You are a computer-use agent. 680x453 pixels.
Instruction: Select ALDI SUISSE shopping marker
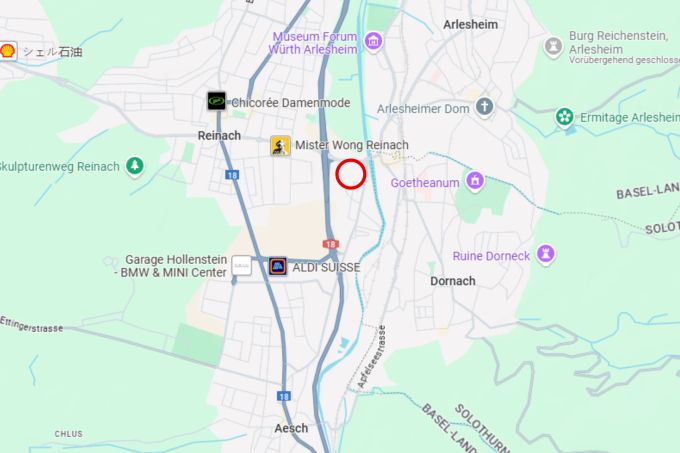[277, 267]
